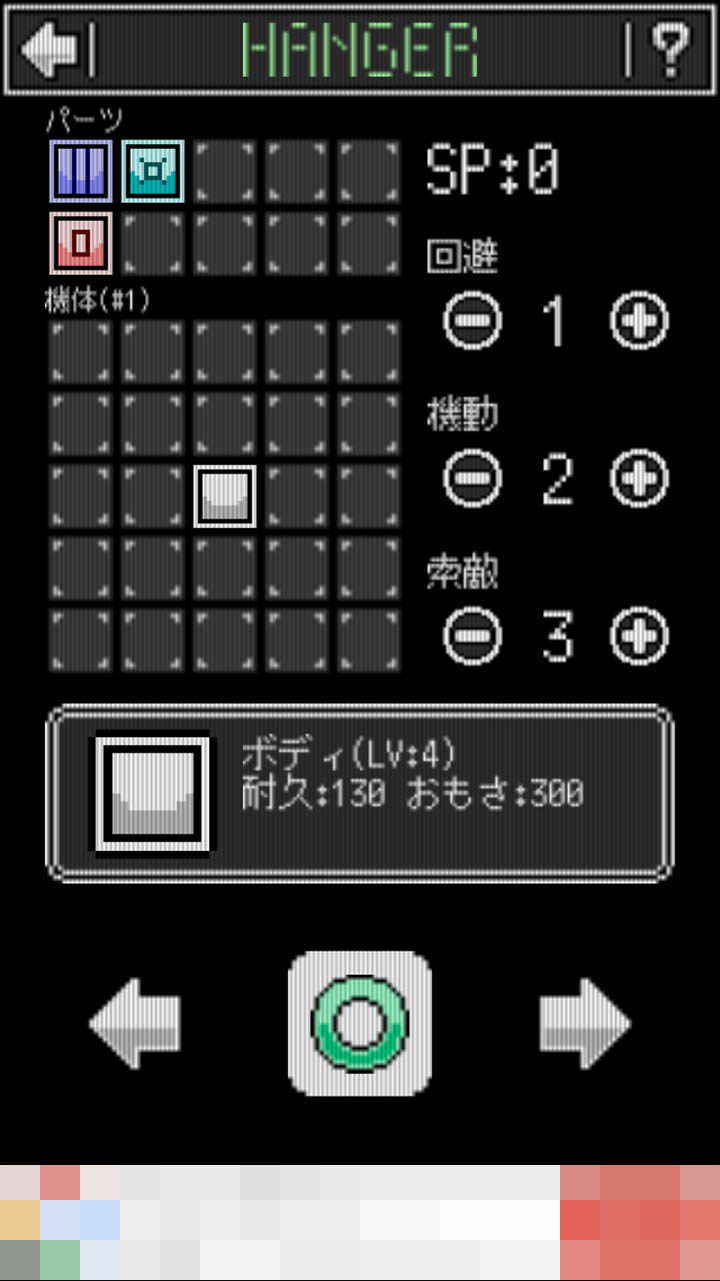The width and height of the screenshot is (720, 1281).
Task: Increase 索敵 stat
Action: 639,636
